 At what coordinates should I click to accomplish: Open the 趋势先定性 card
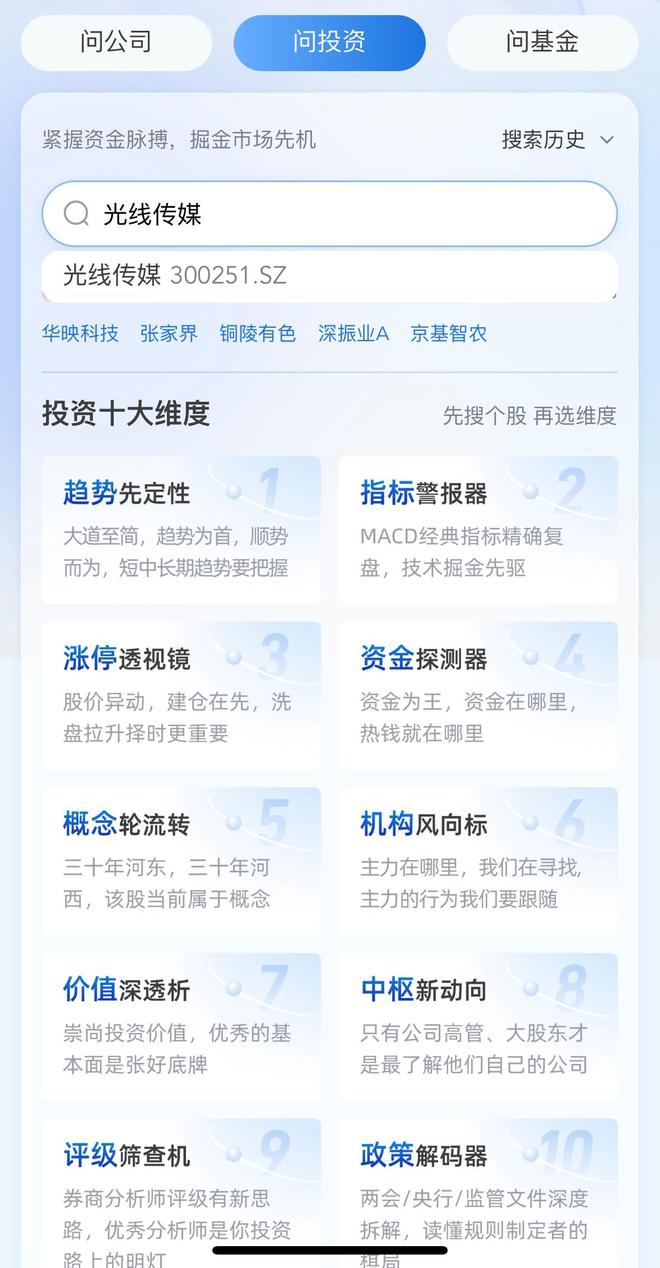tap(181, 530)
